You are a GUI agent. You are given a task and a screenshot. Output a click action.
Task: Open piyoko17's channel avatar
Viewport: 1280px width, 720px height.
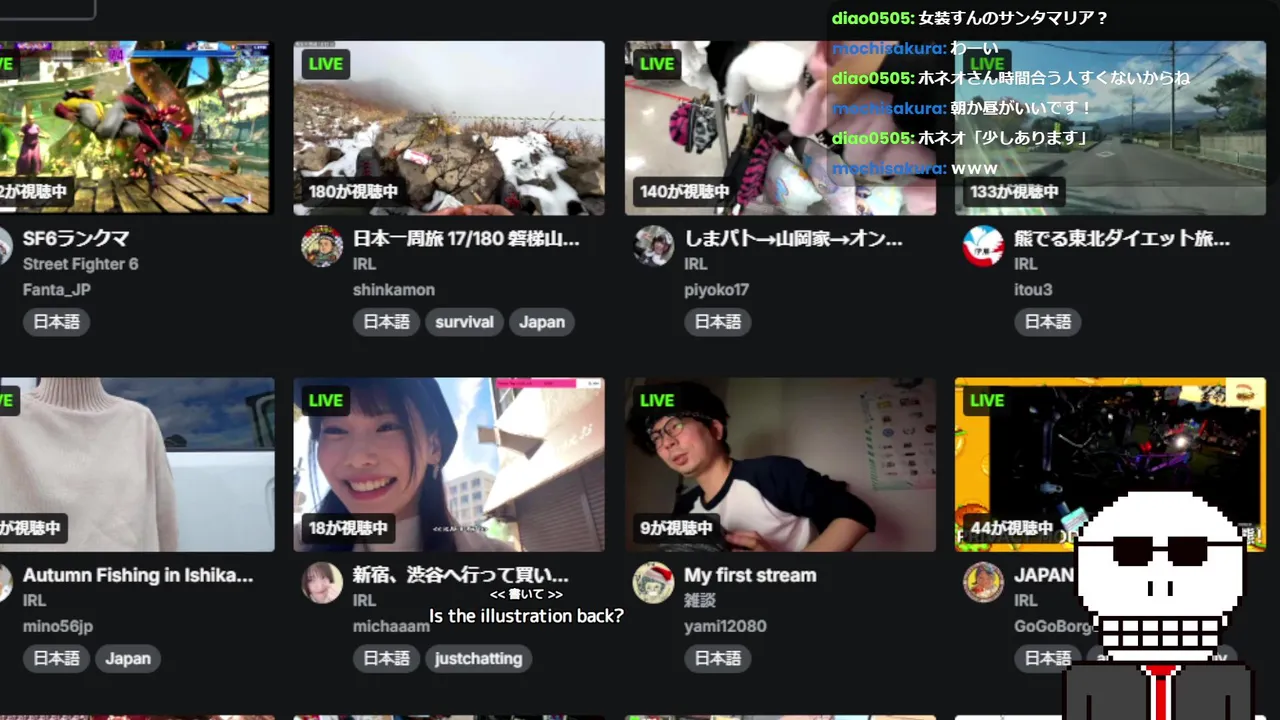click(x=654, y=246)
